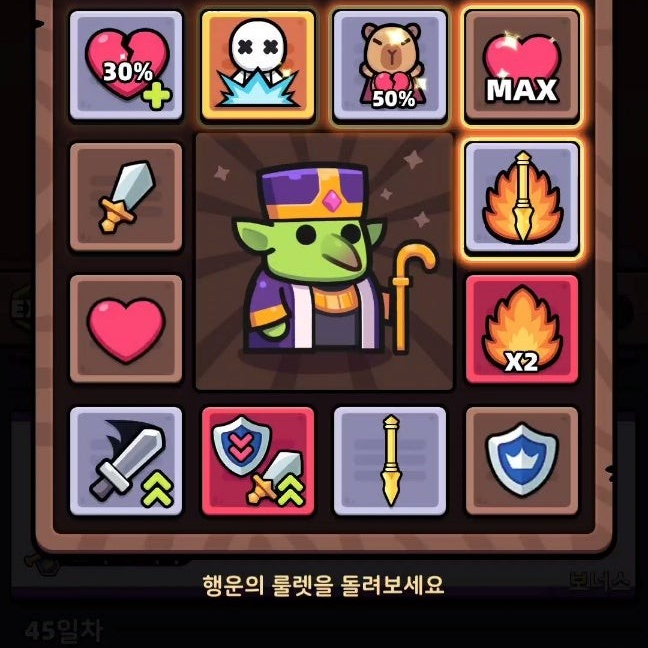The height and width of the screenshot is (648, 648).
Task: Tap the dark sword upgrade tile
Action: coord(126,461)
